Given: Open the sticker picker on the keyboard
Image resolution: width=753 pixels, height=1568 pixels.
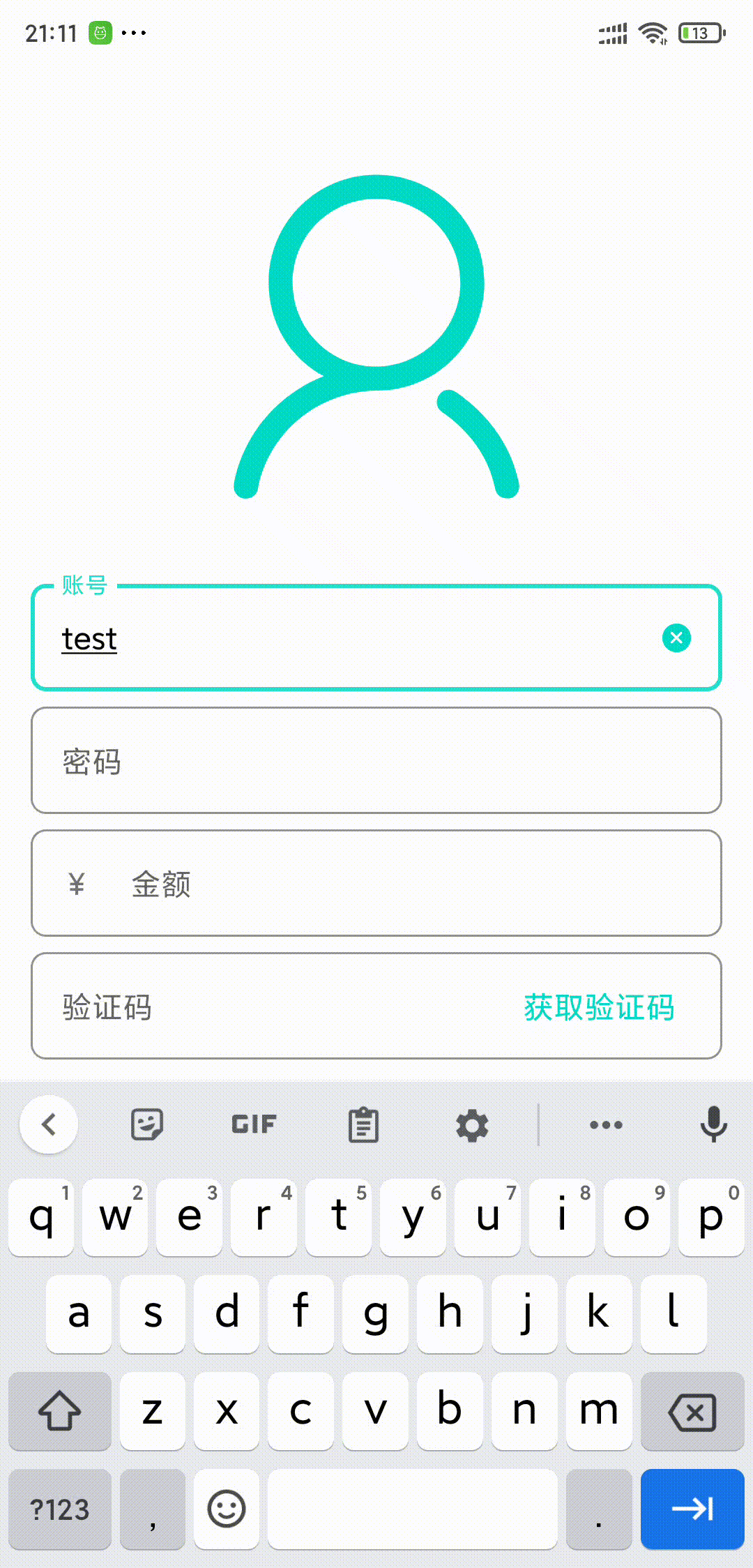Looking at the screenshot, I should tap(144, 1124).
